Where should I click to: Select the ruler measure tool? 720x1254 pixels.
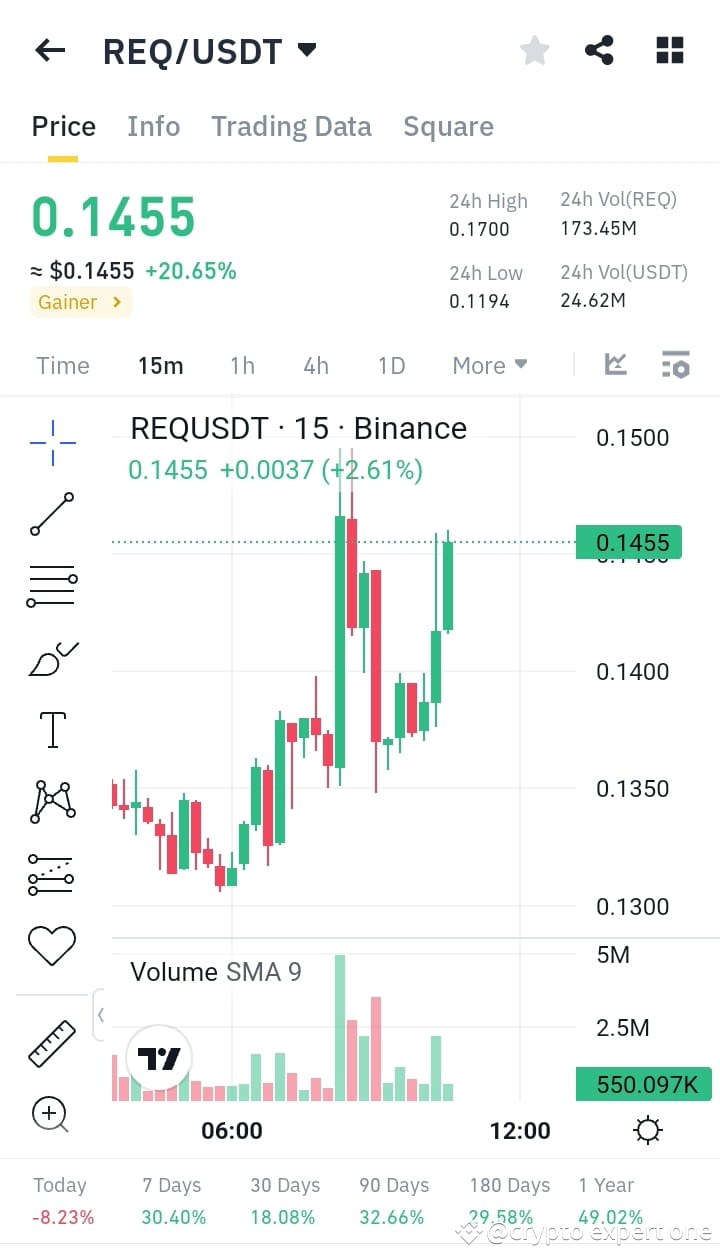pos(52,1042)
